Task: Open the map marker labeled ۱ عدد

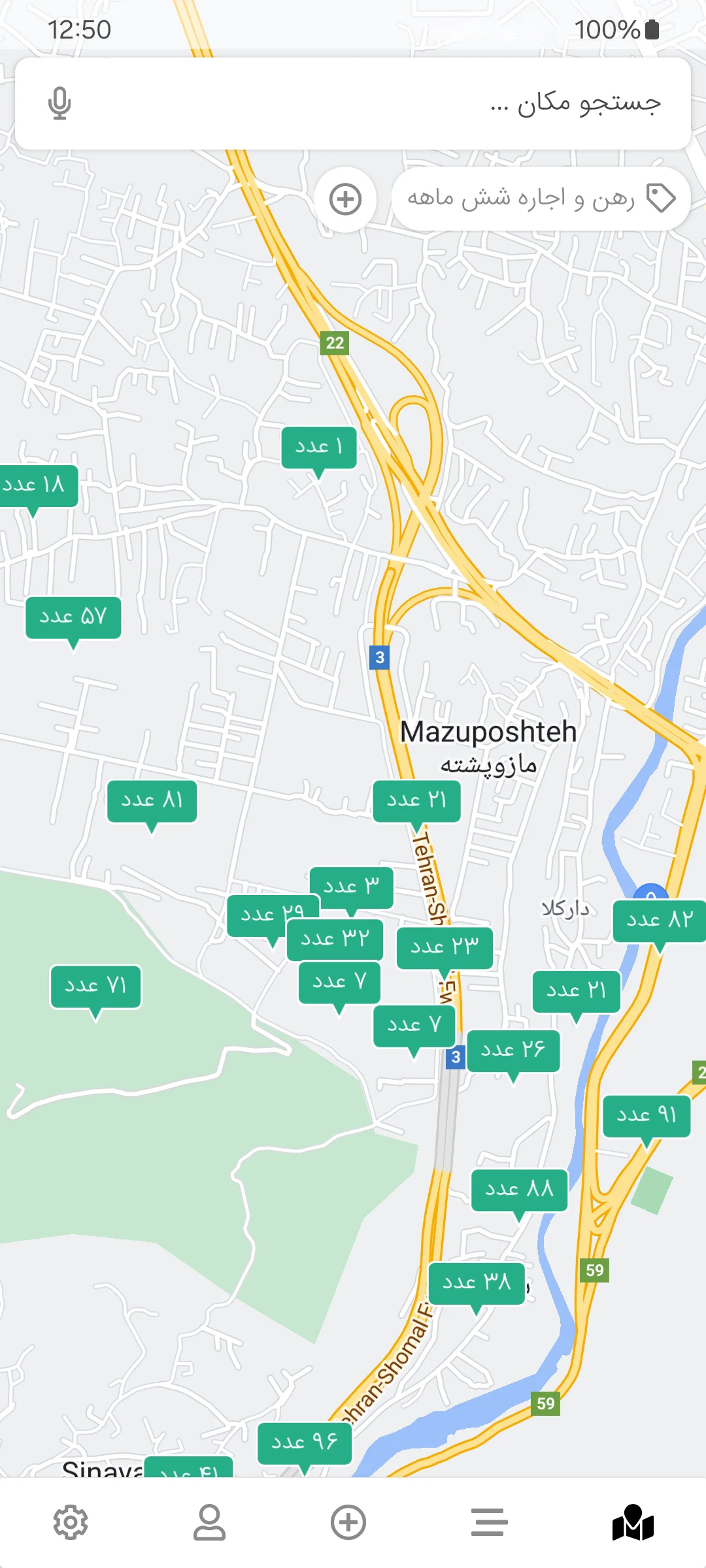Action: pyautogui.click(x=319, y=448)
